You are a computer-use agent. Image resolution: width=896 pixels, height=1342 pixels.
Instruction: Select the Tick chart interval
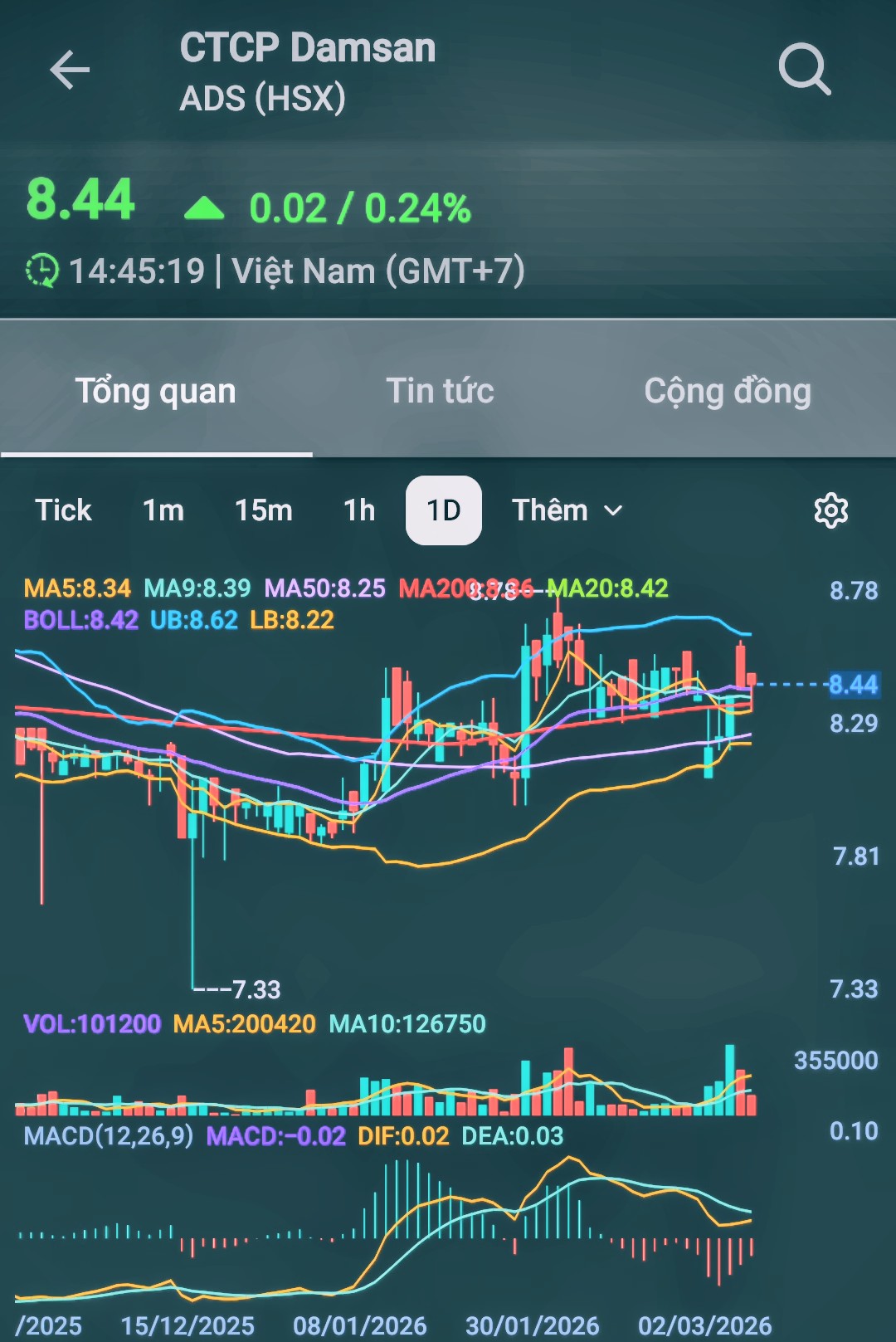point(63,510)
